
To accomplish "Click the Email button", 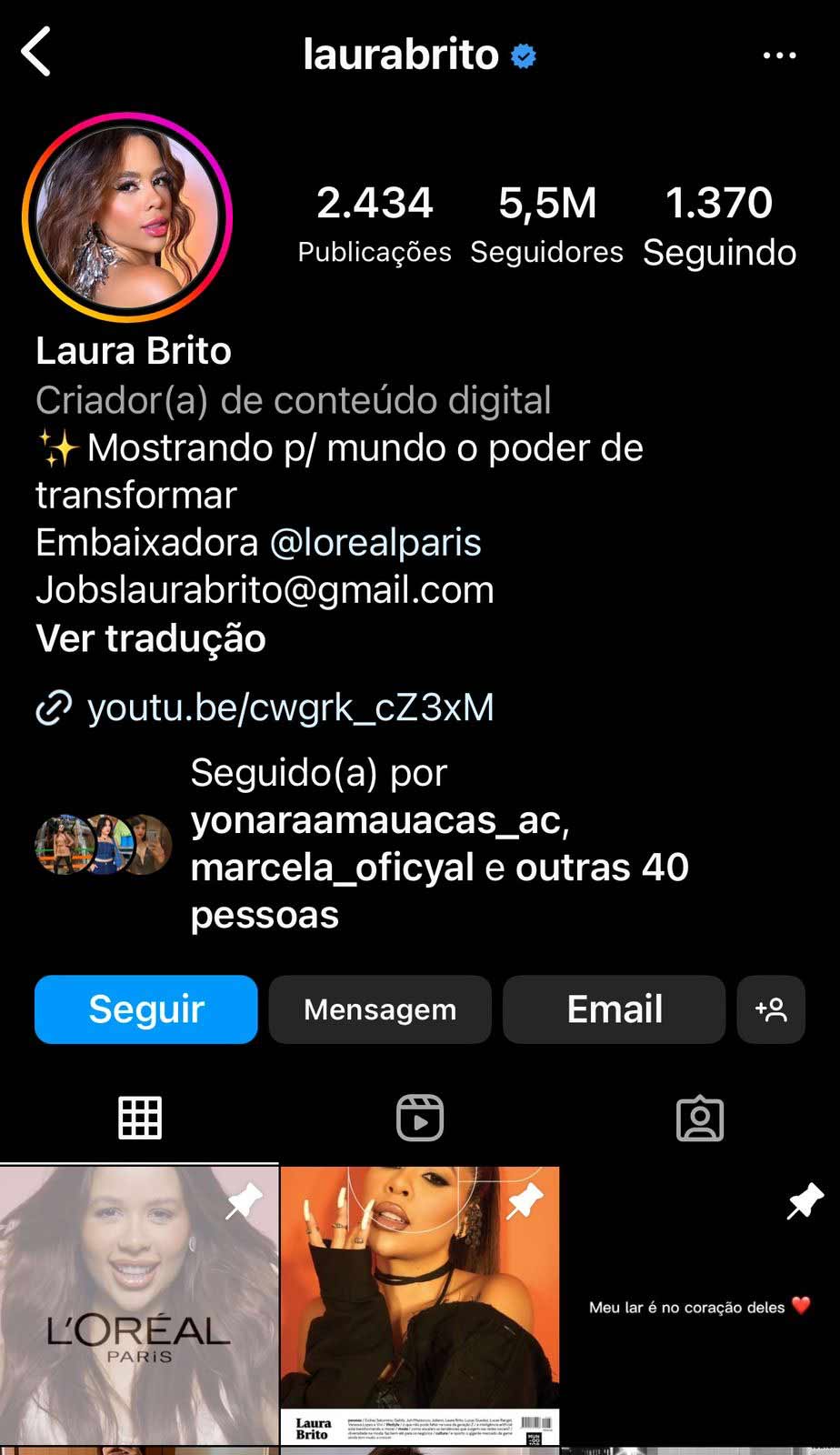I will coord(614,1008).
